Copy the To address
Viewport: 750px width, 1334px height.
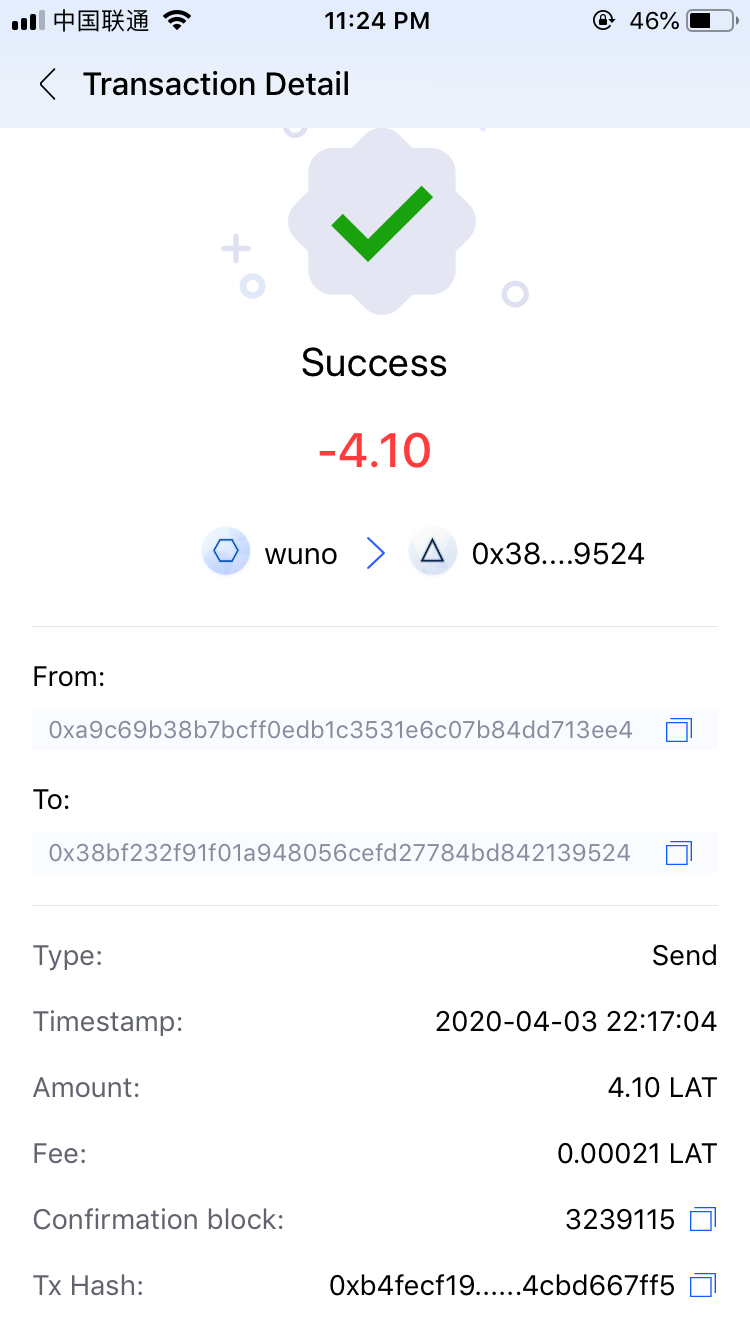pyautogui.click(x=679, y=853)
